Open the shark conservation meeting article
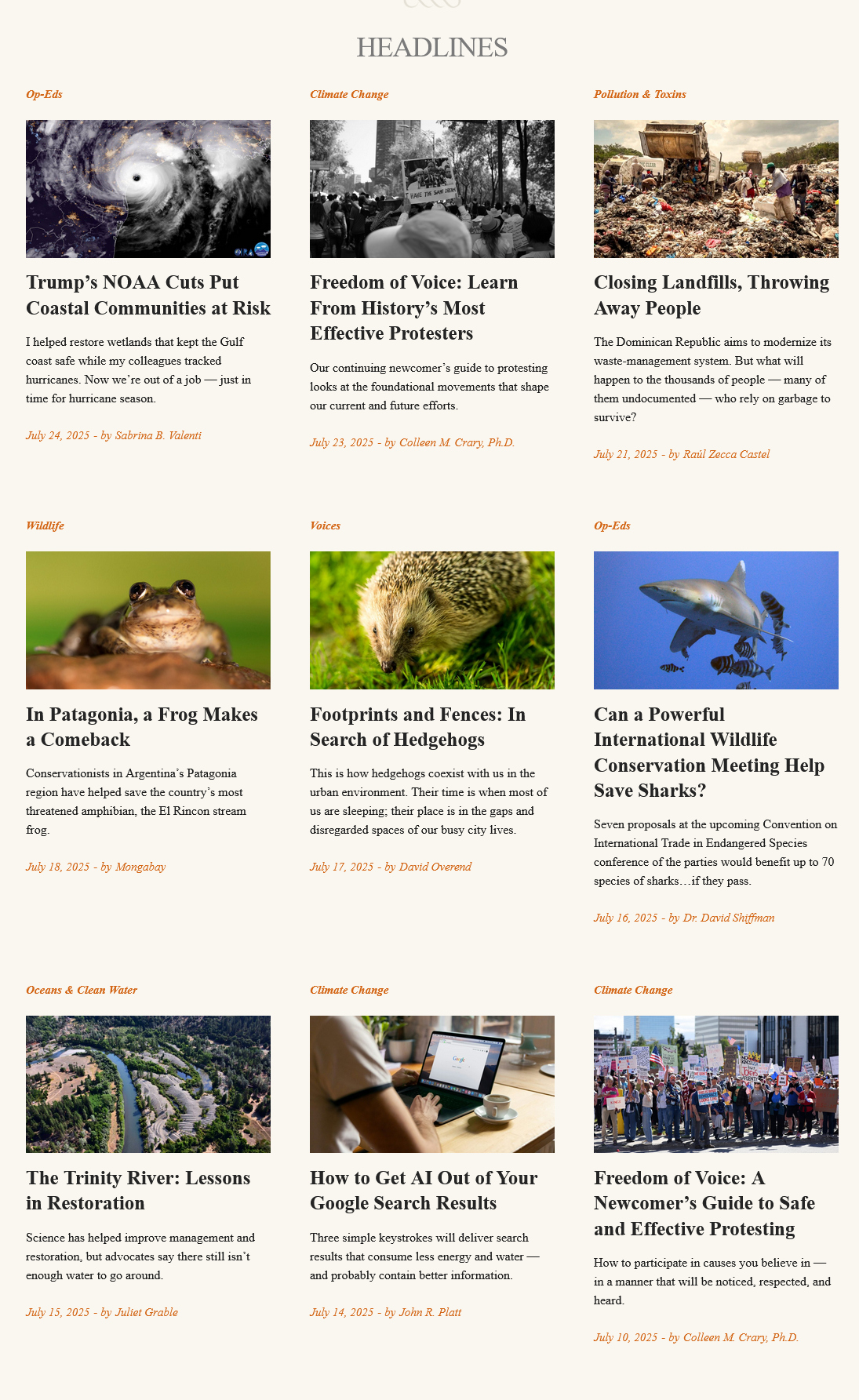This screenshot has width=859, height=1400. tap(708, 751)
